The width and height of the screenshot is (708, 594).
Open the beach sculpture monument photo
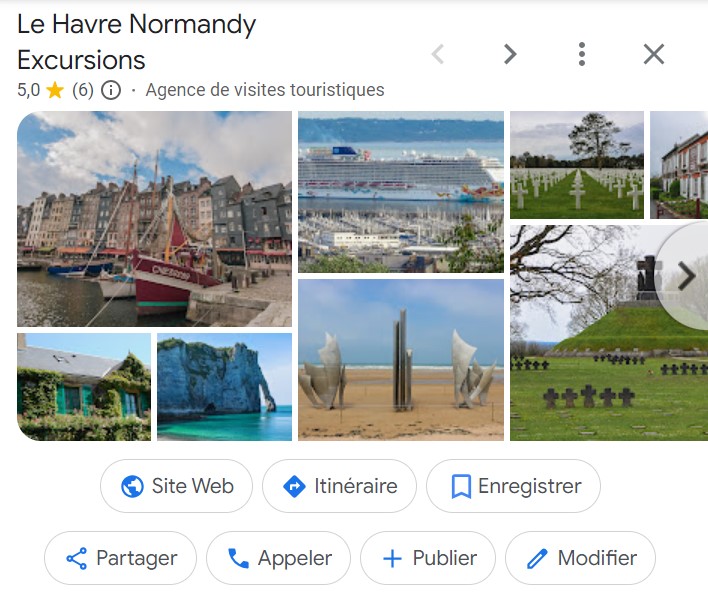point(401,360)
